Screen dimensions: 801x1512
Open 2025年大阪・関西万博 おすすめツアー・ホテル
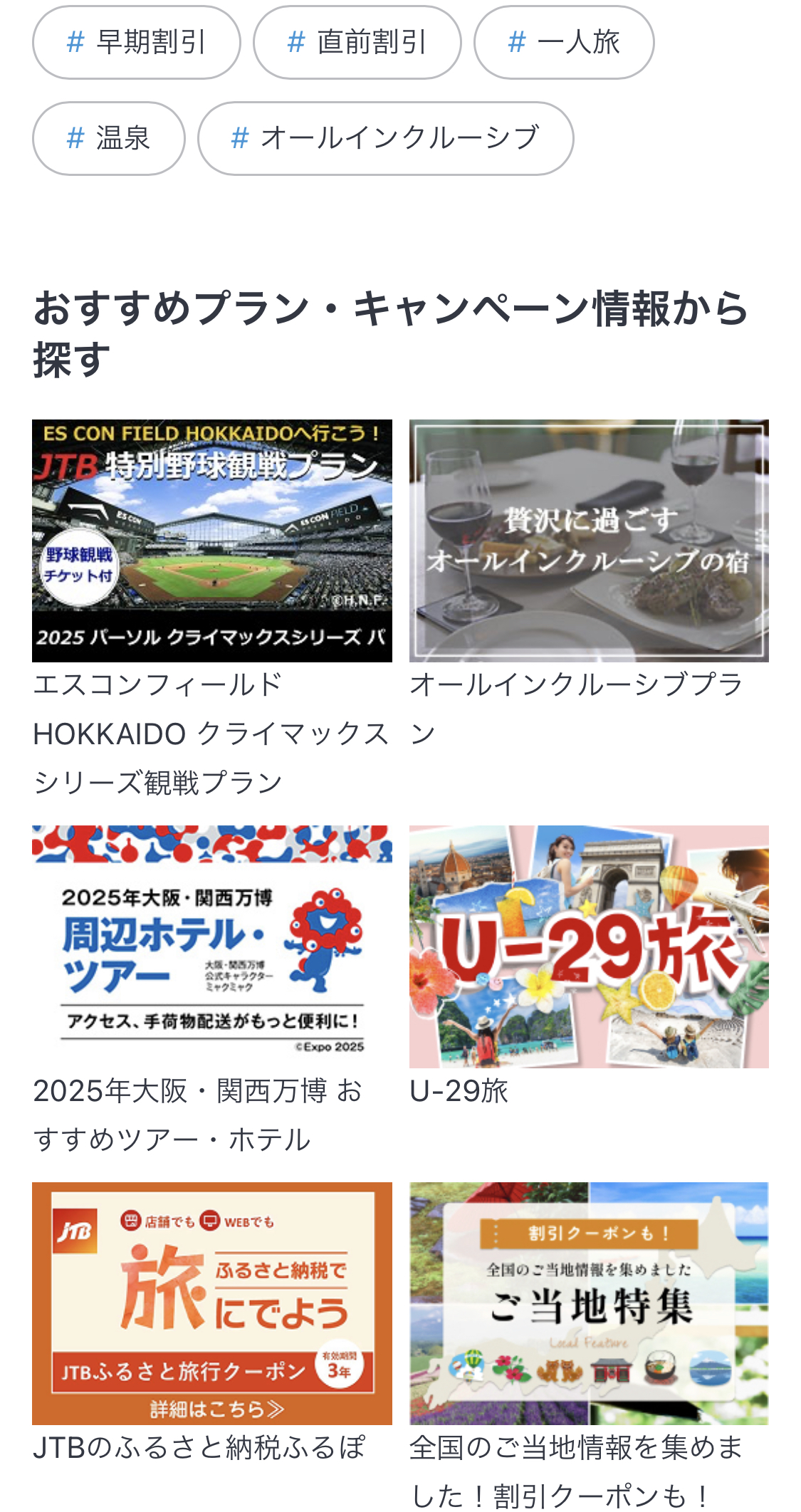click(x=211, y=947)
